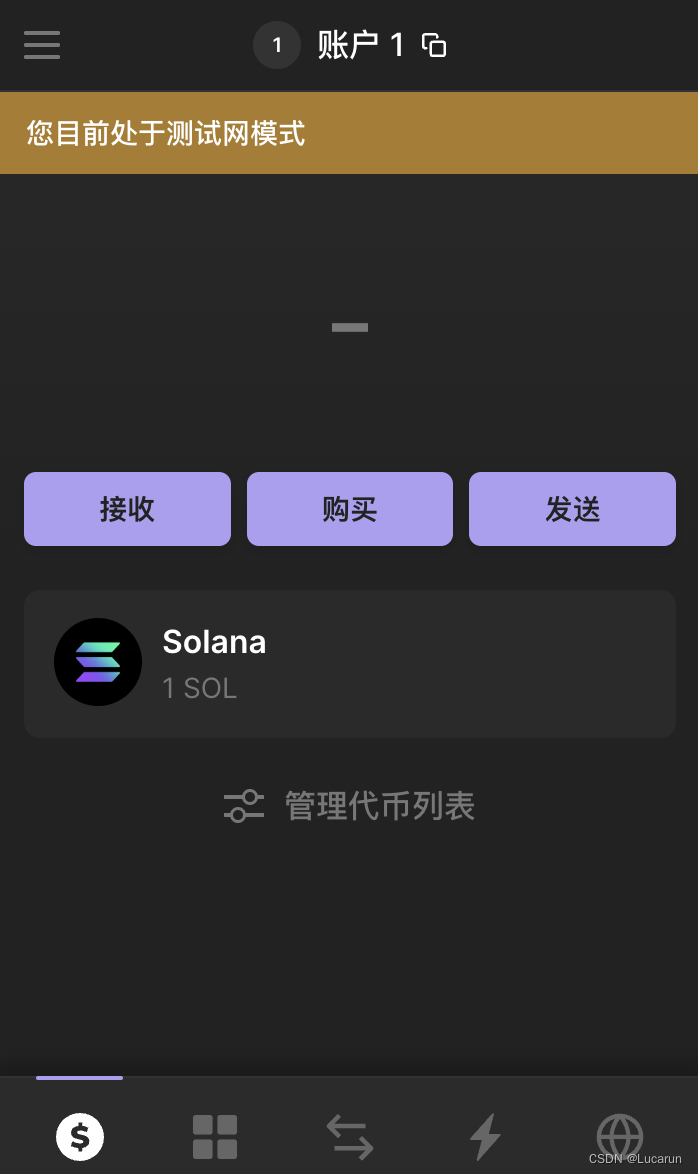This screenshot has height=1174, width=698.
Task: Select the dollar wallet tab
Action: click(79, 1137)
